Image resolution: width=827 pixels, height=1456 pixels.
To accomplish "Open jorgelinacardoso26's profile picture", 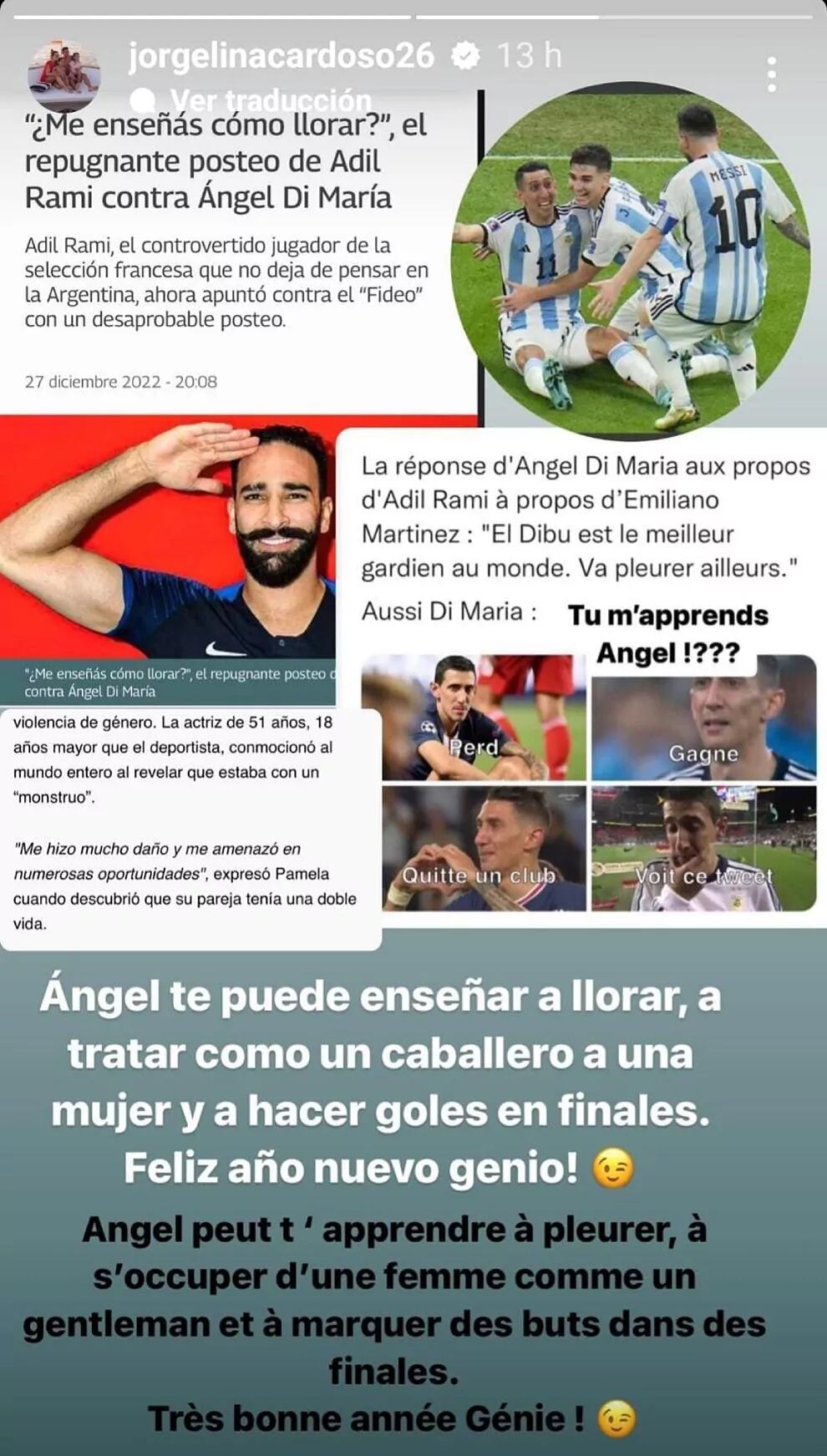I will click(x=63, y=75).
